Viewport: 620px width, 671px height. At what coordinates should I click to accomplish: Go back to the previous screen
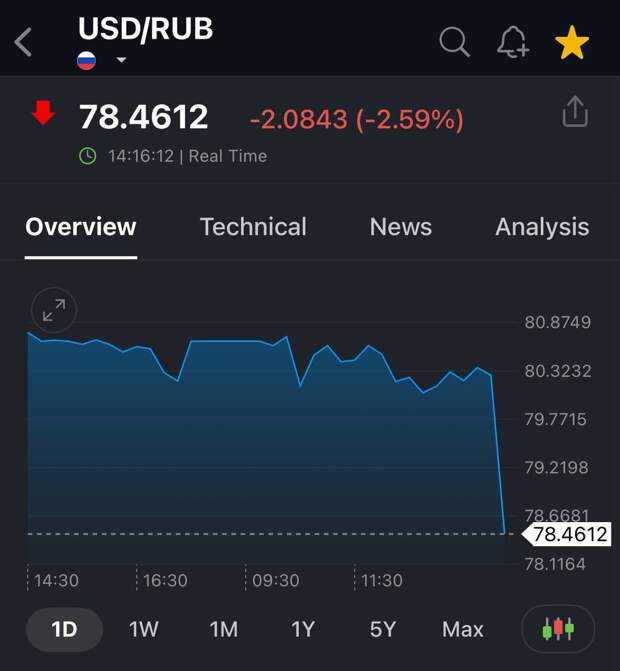(x=24, y=42)
